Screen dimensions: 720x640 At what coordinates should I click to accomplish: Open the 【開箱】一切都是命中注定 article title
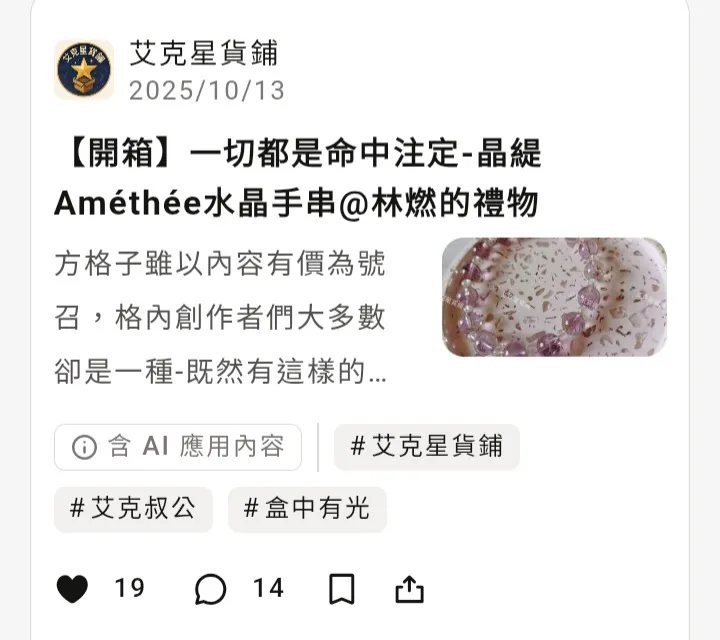297,179
